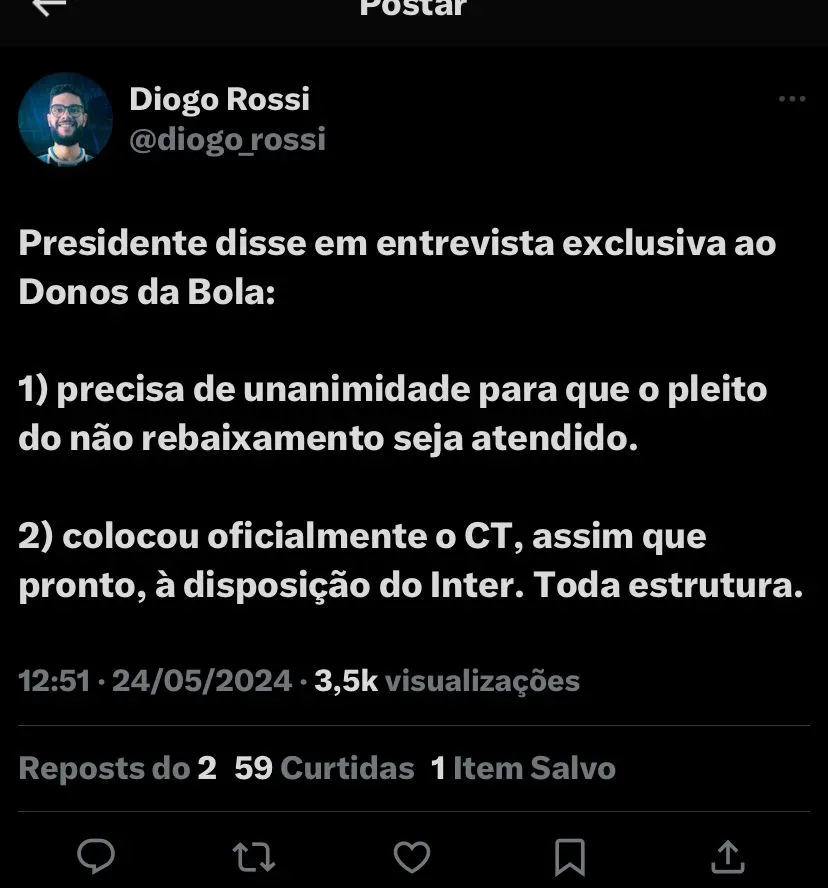View the list of 2 reposts
This screenshot has width=828, height=888.
[117, 768]
